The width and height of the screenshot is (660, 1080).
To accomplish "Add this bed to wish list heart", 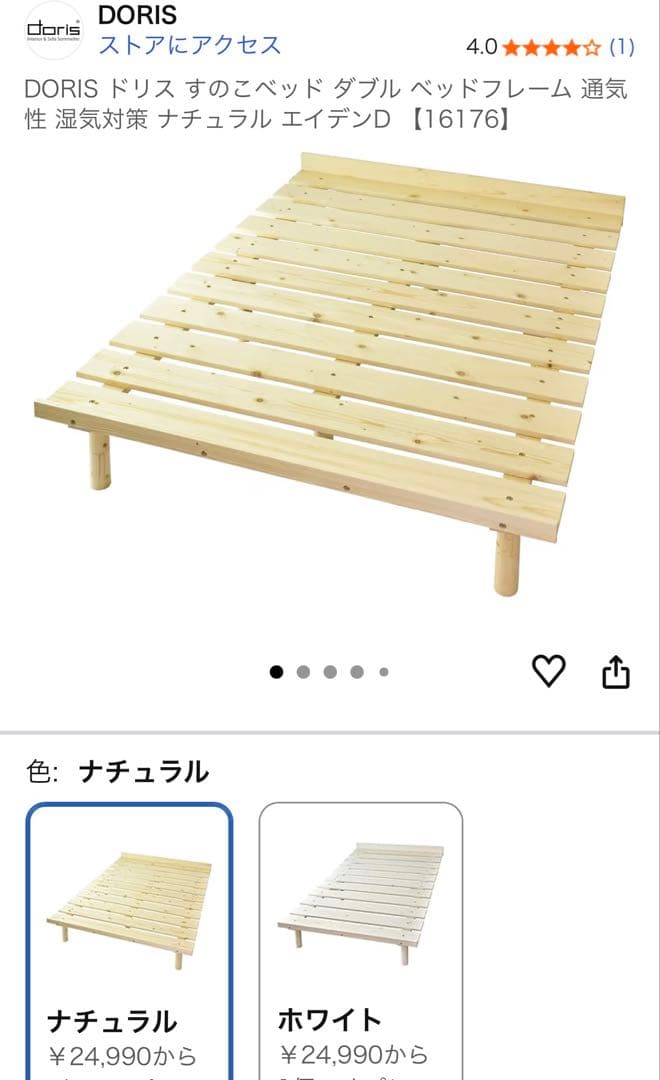I will coord(548,671).
